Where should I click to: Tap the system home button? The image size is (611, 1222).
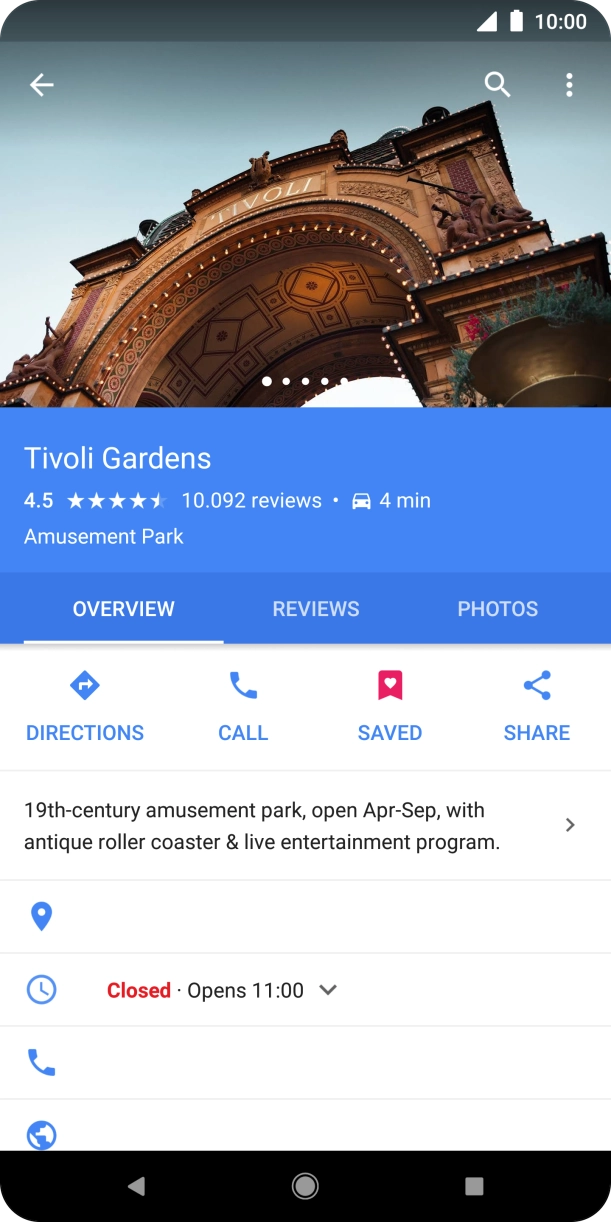coord(305,1186)
